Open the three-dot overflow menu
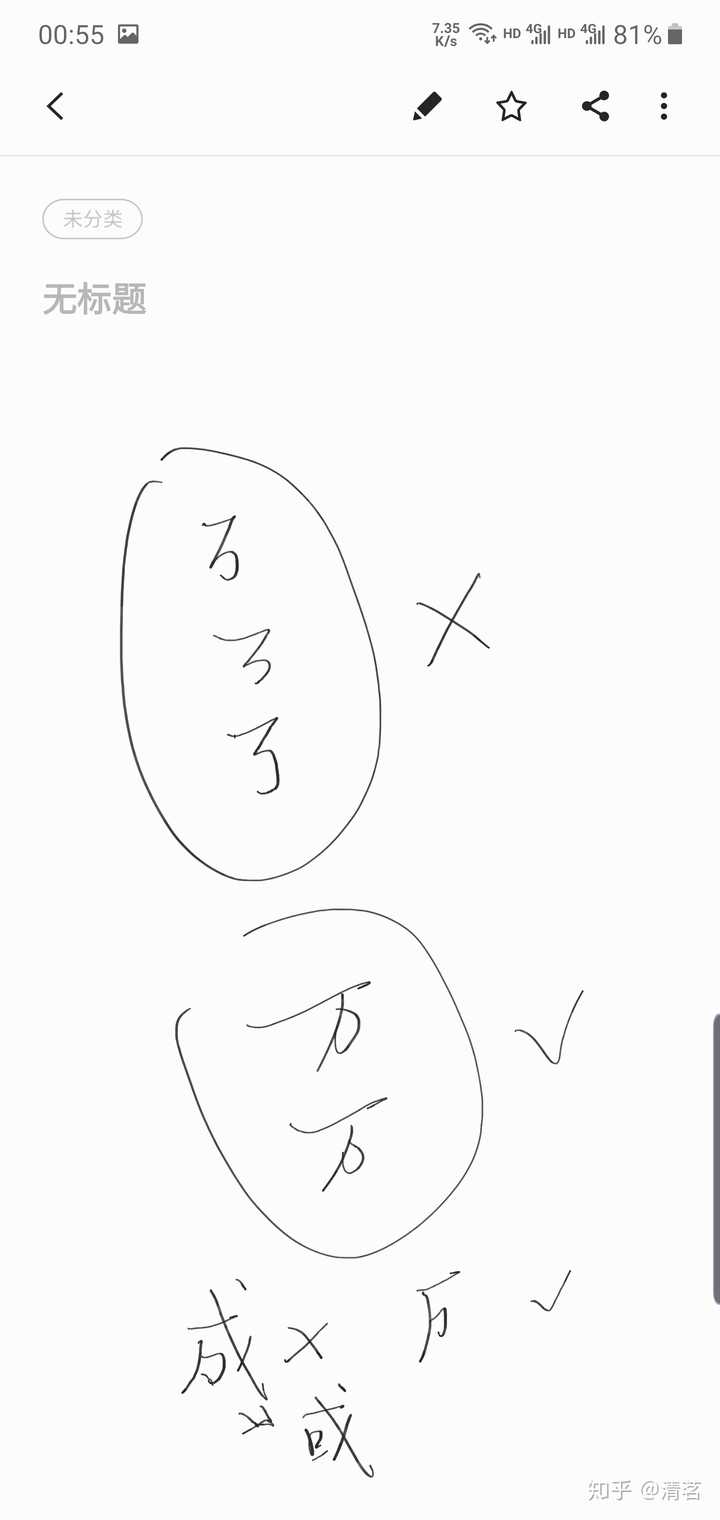Viewport: 720px width, 1520px height. pos(663,106)
